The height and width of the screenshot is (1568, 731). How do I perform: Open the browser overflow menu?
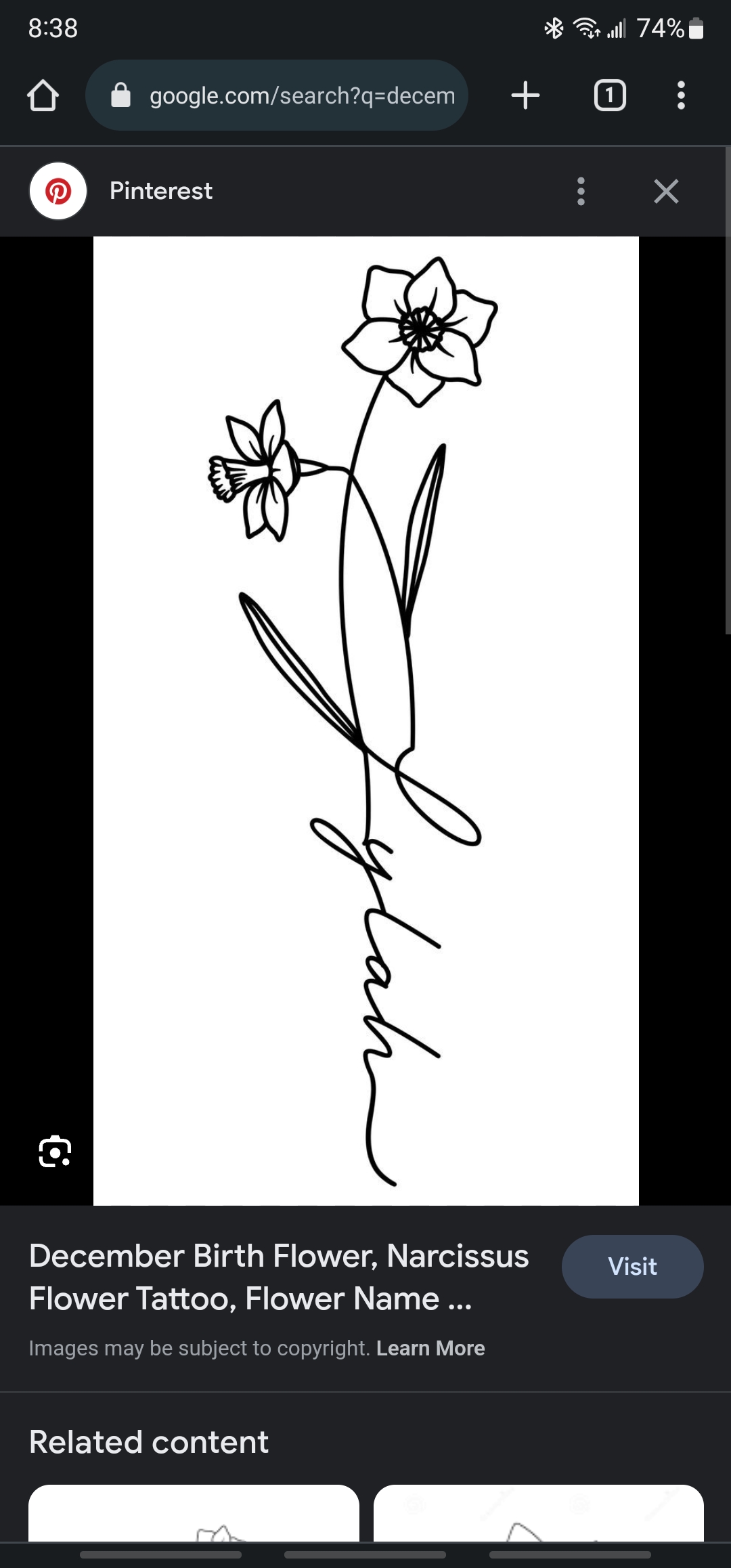[x=681, y=95]
